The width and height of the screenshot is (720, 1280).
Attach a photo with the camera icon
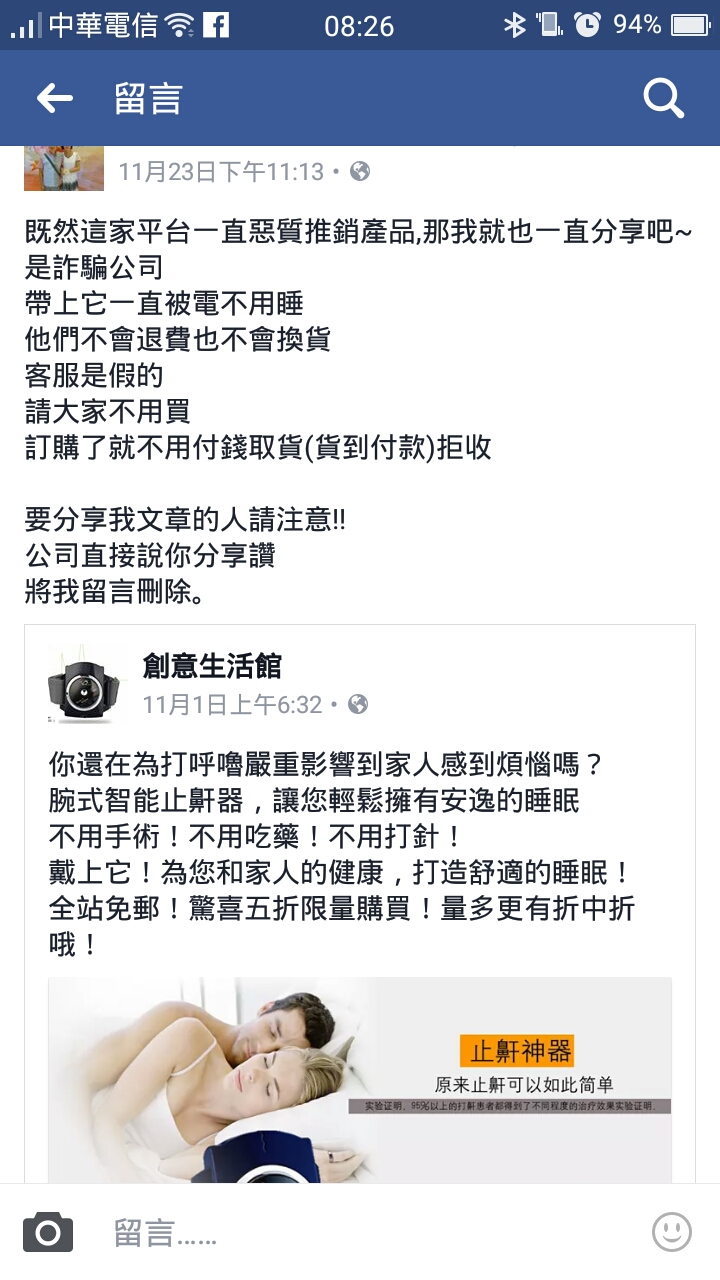pos(48,1232)
